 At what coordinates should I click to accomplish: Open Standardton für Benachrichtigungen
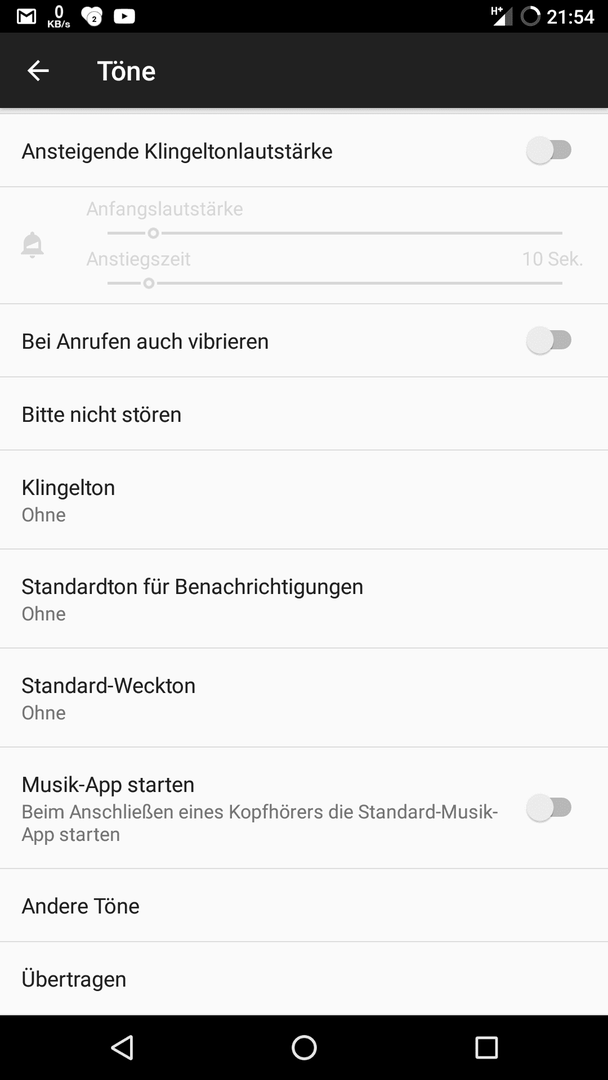point(304,599)
